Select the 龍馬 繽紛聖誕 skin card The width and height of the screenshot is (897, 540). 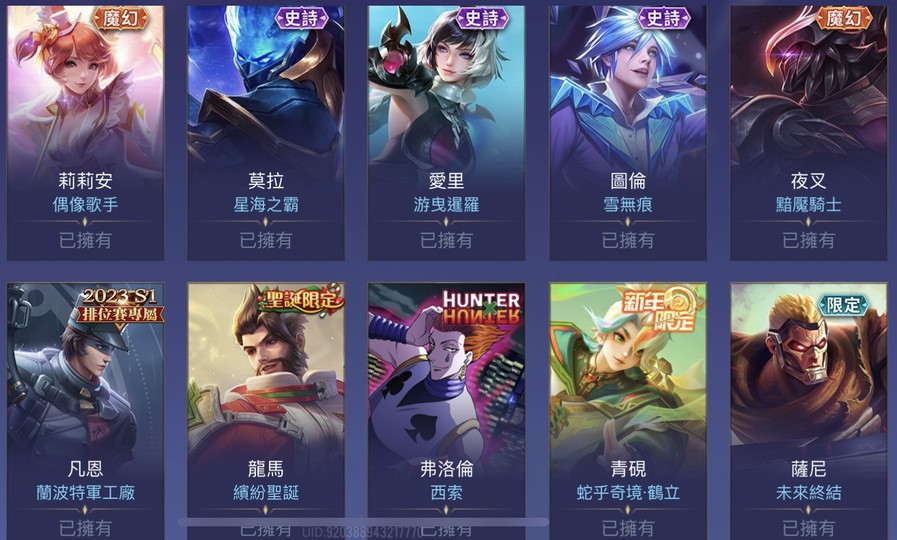pyautogui.click(x=266, y=400)
